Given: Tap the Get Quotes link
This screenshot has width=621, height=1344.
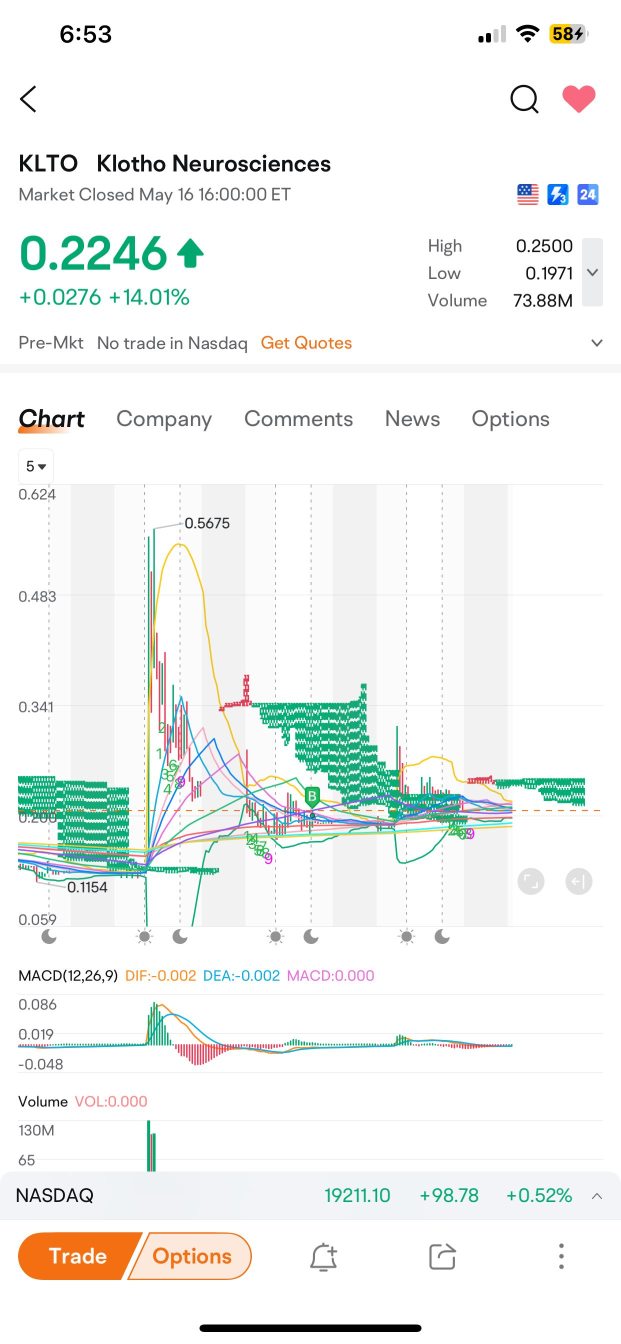Looking at the screenshot, I should 306,343.
